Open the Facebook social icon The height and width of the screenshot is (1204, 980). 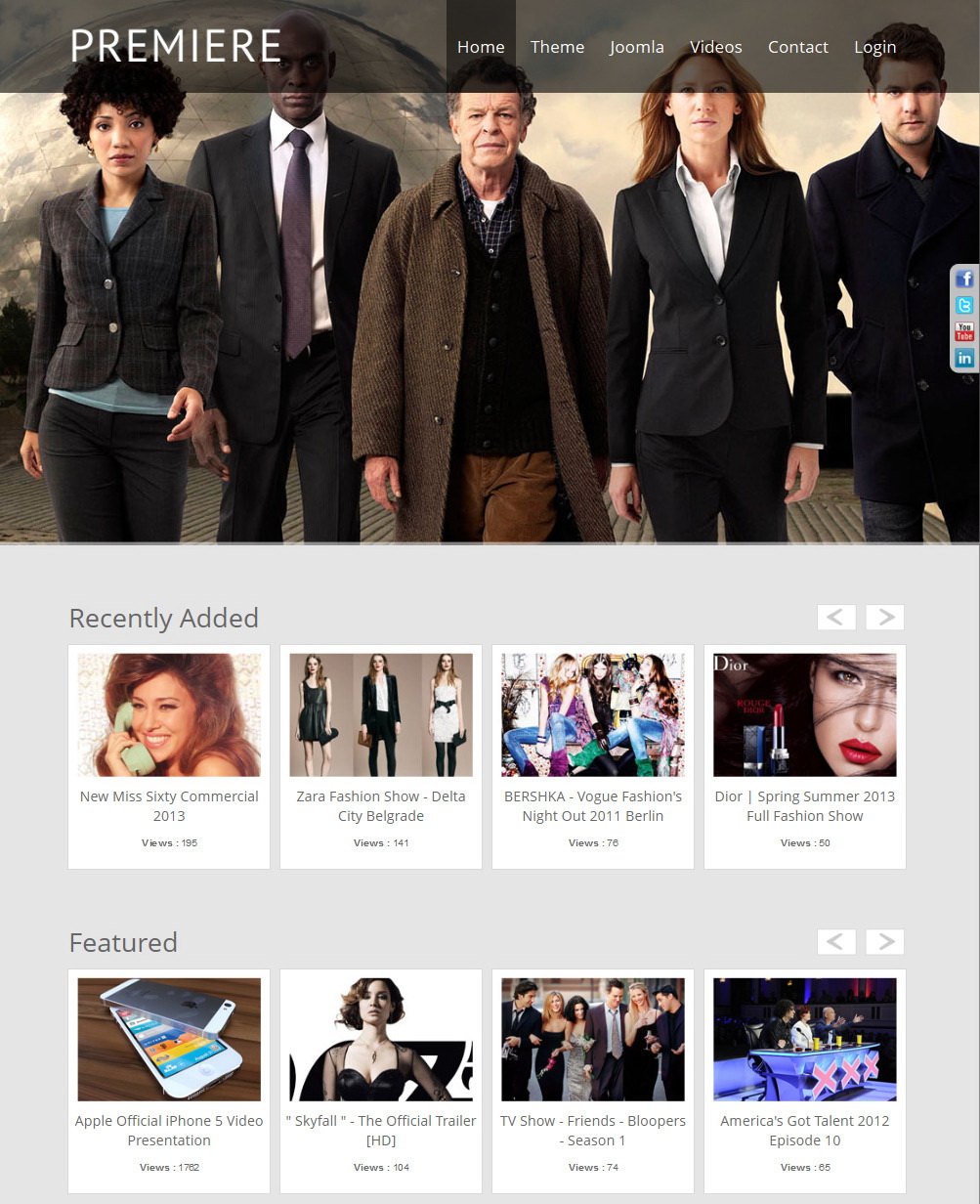pos(964,279)
